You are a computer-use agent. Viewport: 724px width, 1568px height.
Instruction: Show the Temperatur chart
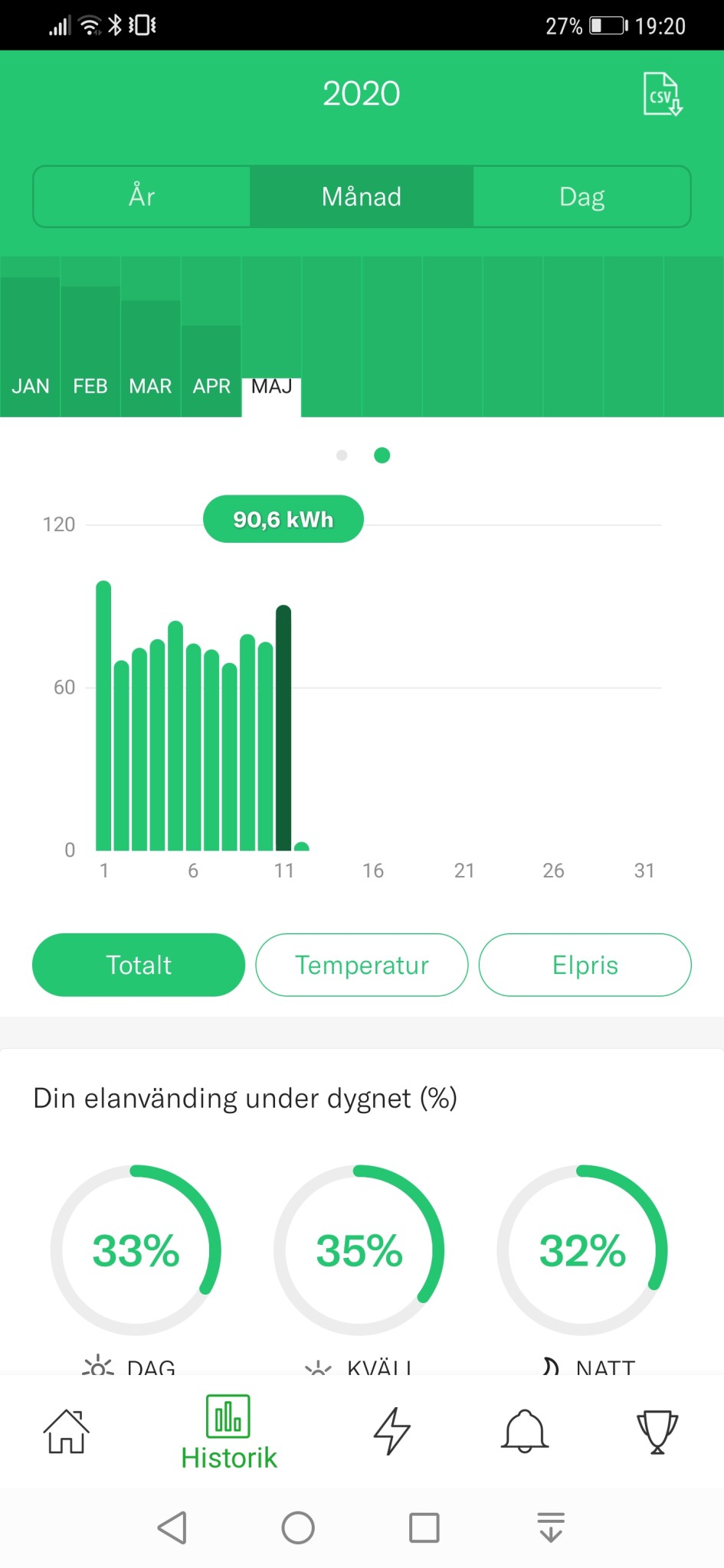[x=362, y=965]
